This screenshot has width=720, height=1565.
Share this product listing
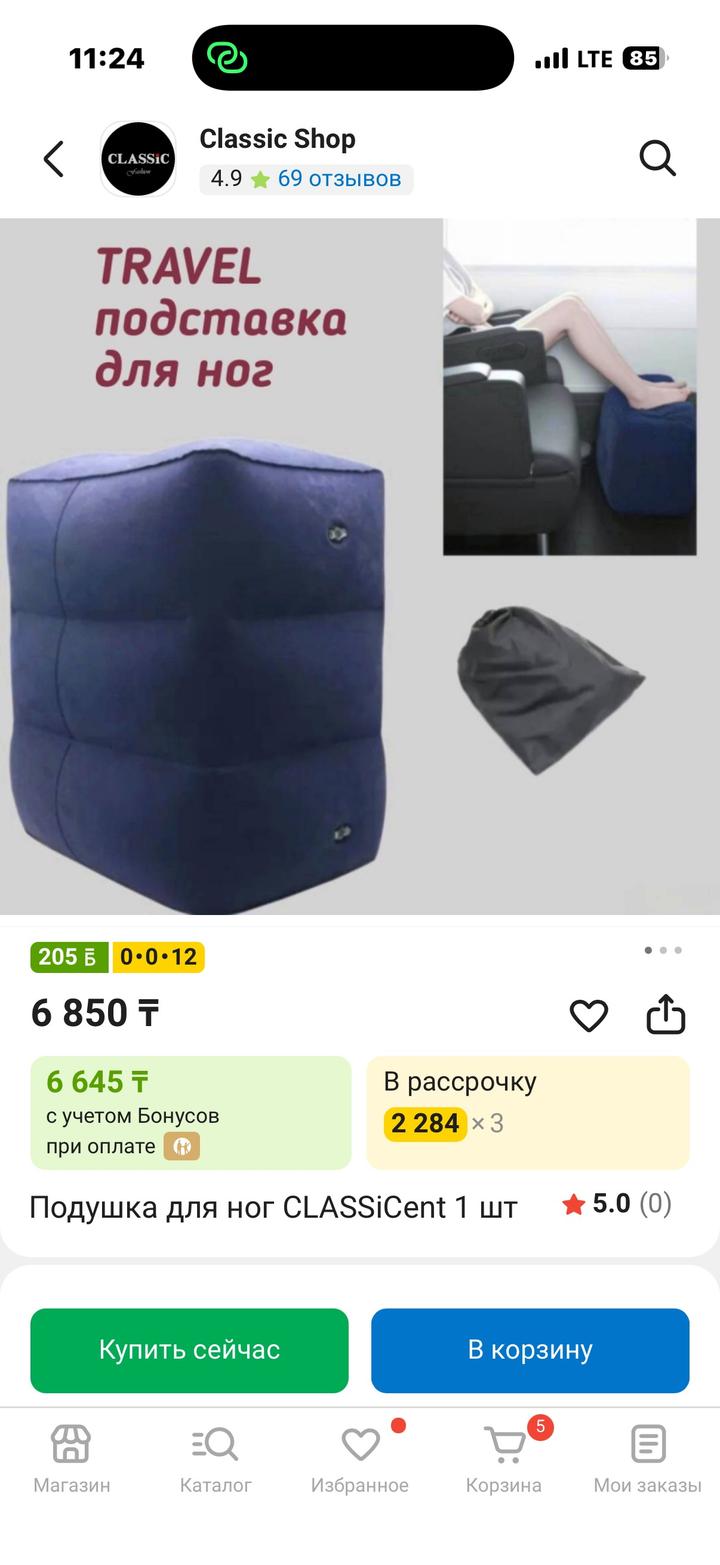pyautogui.click(x=666, y=1014)
